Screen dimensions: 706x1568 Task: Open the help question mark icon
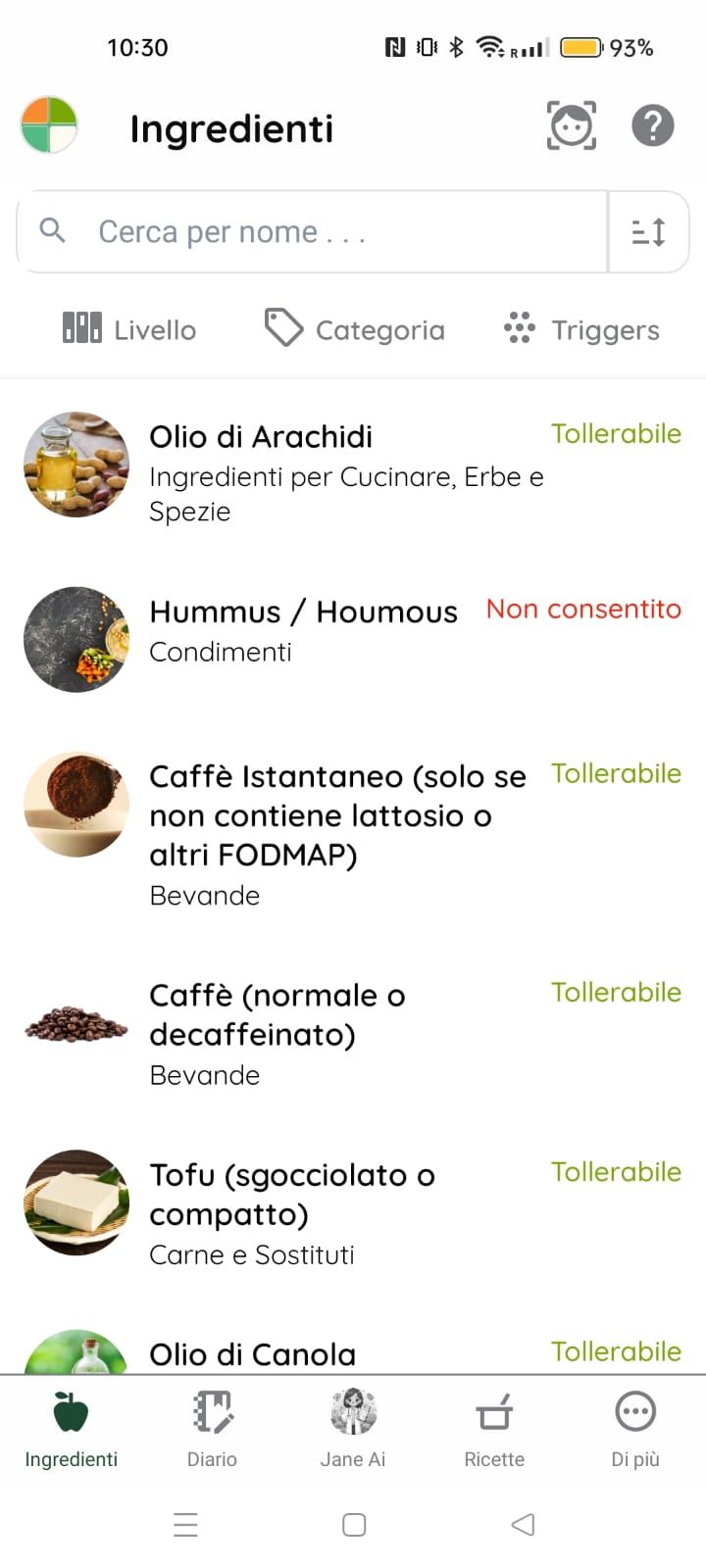click(x=652, y=125)
